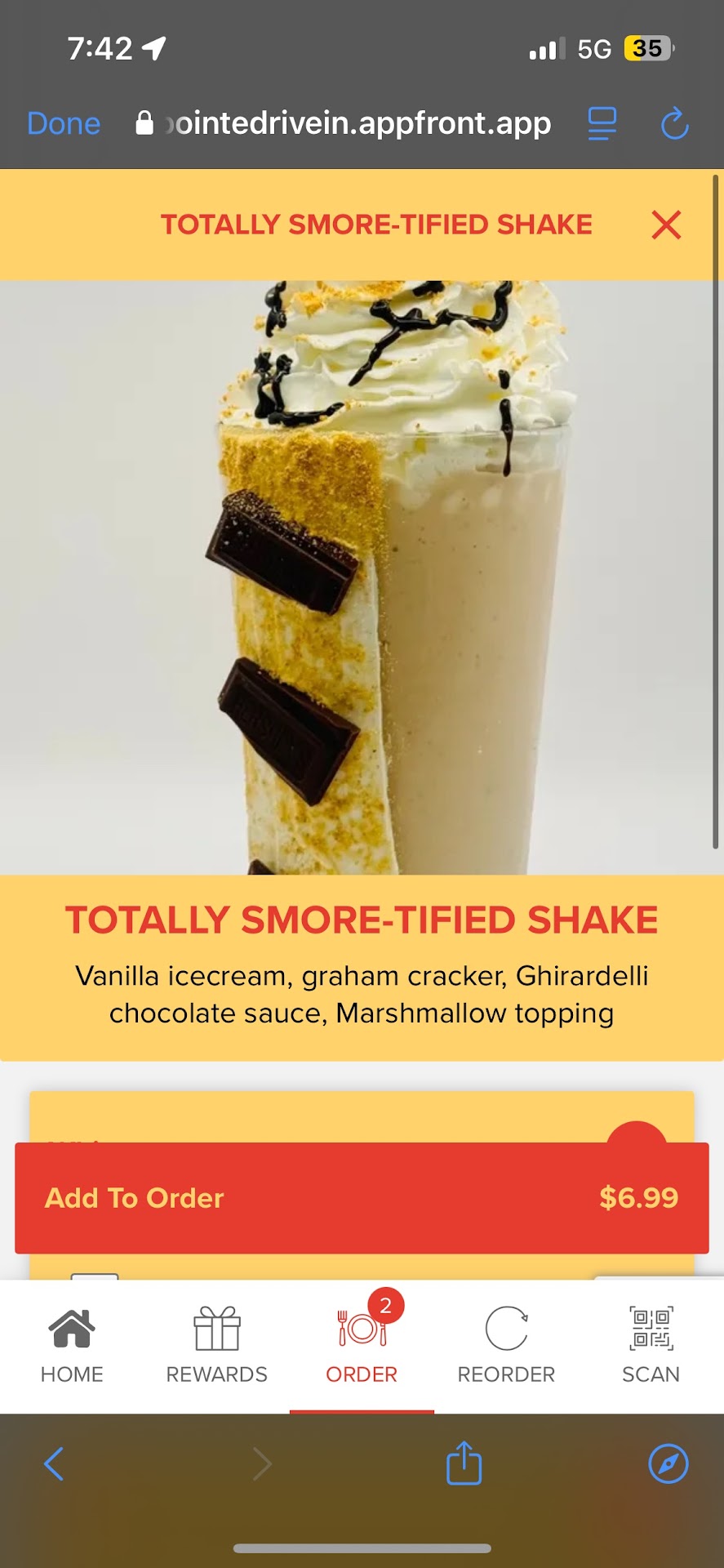
Task: Navigate back in the browser
Action: pos(54,1463)
